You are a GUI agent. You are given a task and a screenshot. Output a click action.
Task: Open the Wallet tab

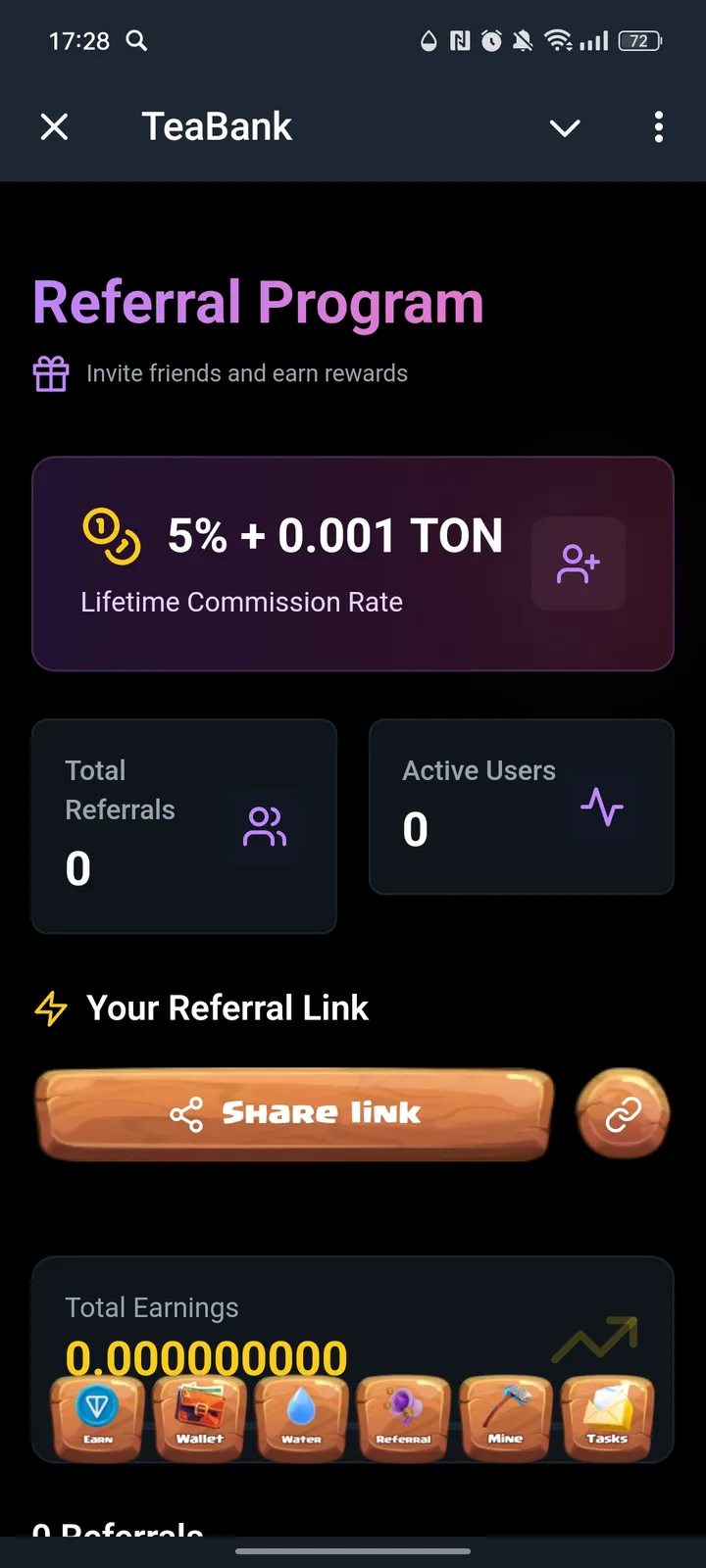click(199, 1416)
